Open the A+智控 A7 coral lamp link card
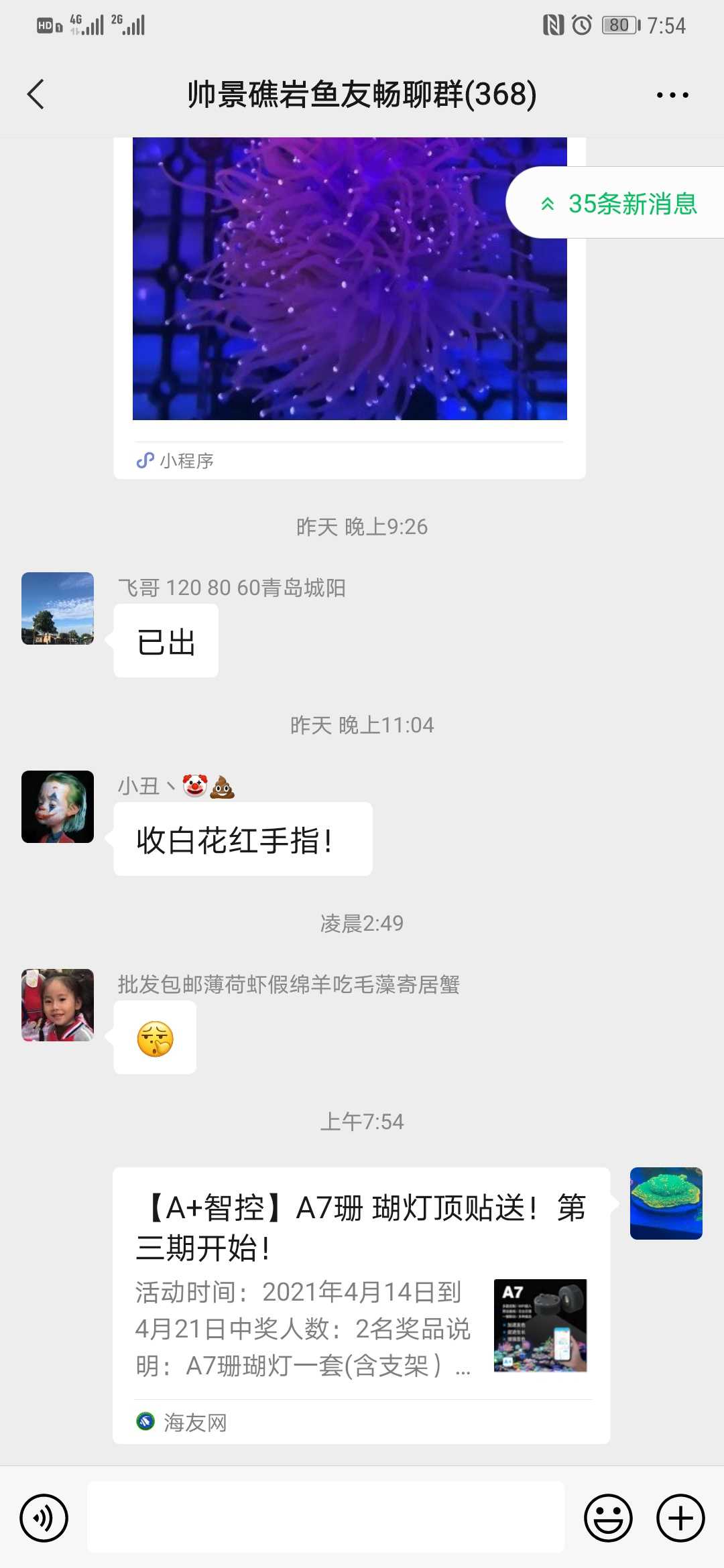 (x=361, y=1305)
